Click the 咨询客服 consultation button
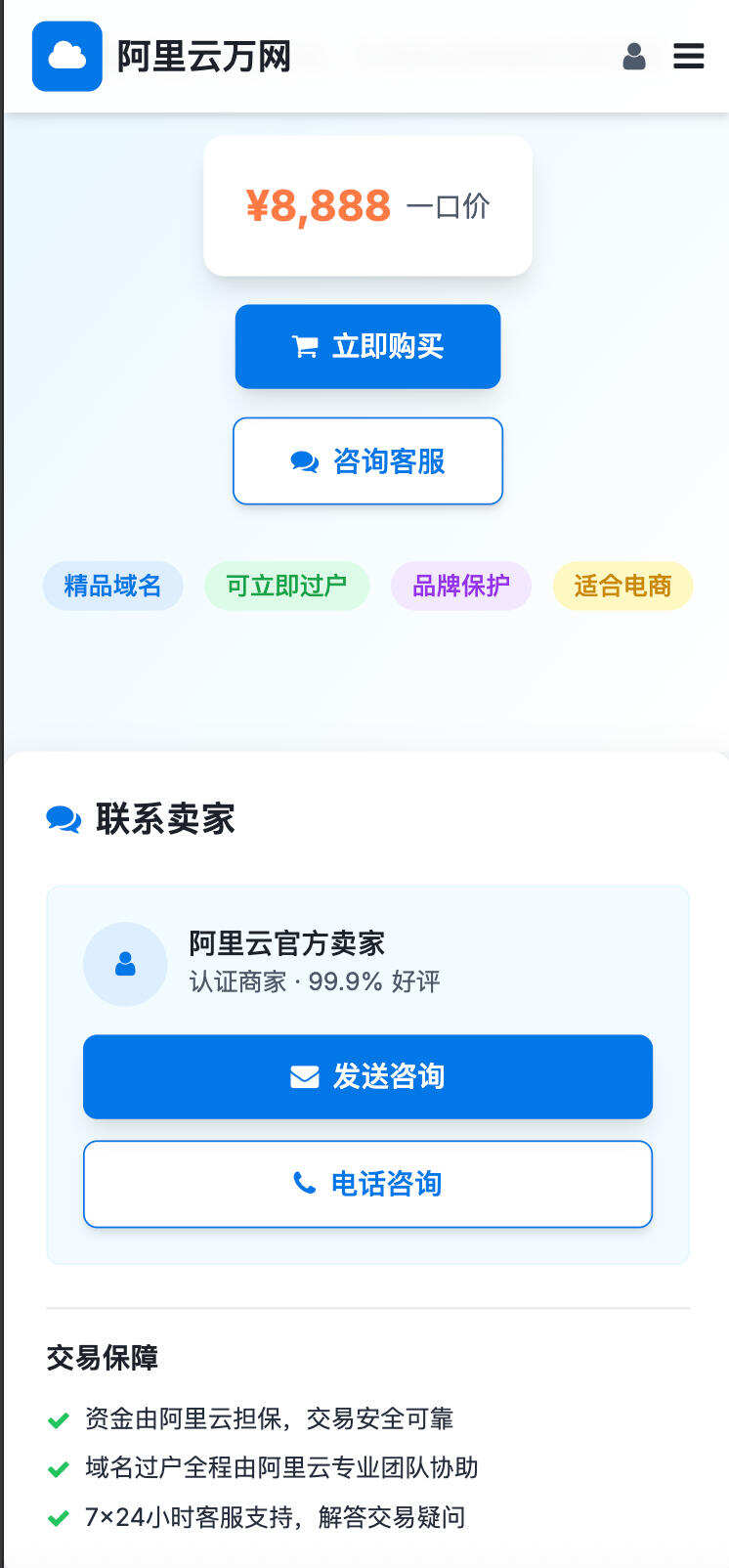Viewport: 729px width, 1568px height. (x=367, y=460)
